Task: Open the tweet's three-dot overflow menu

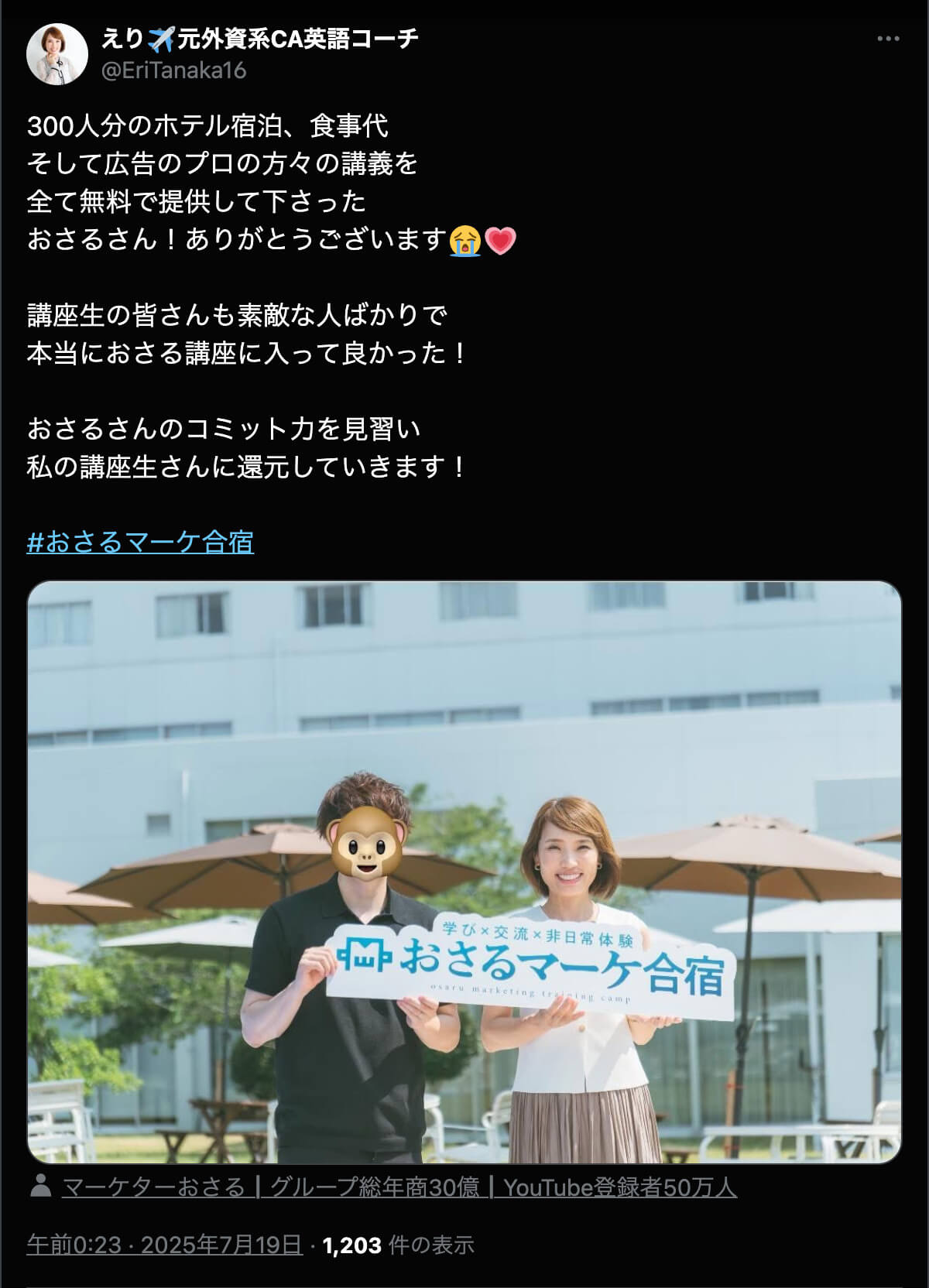Action: pos(887,39)
